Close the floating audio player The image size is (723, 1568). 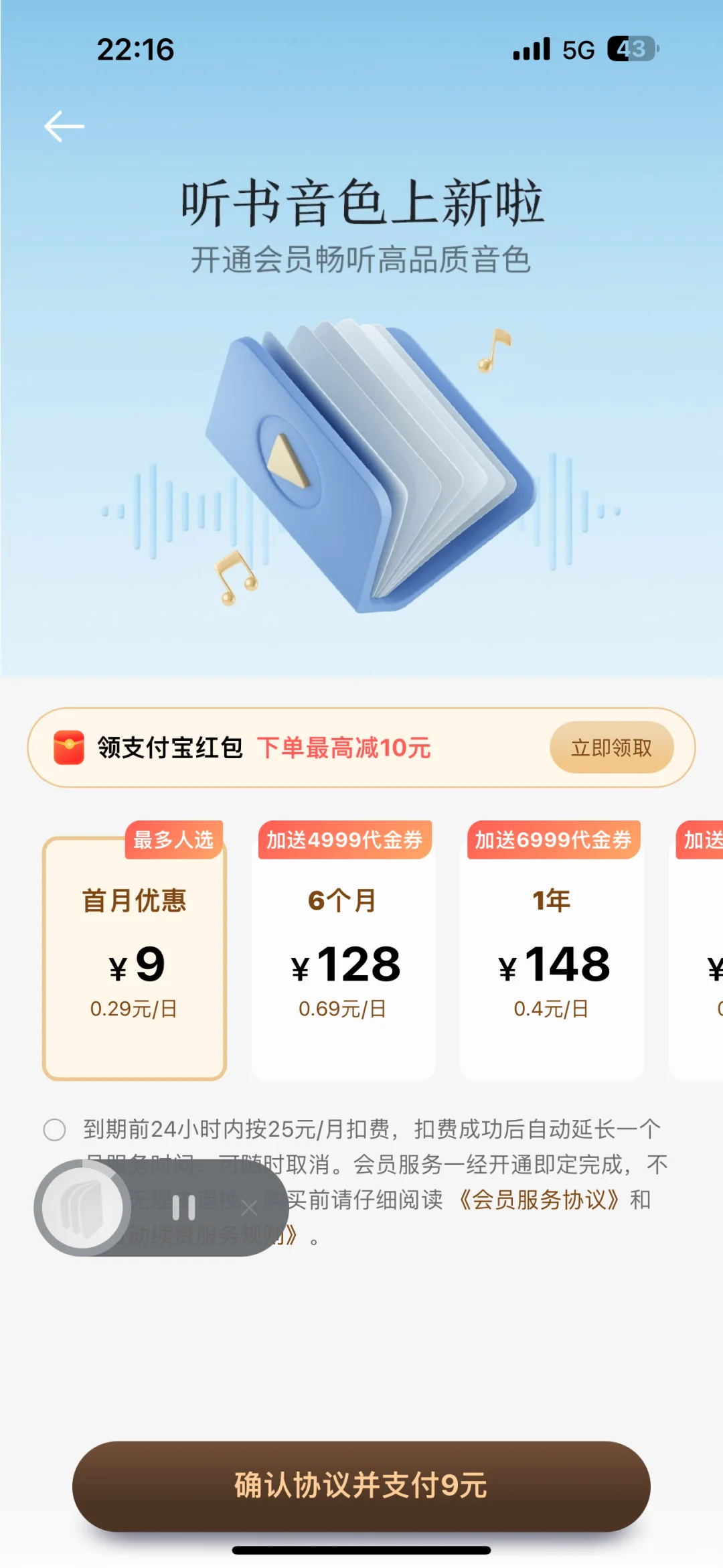pos(250,1208)
